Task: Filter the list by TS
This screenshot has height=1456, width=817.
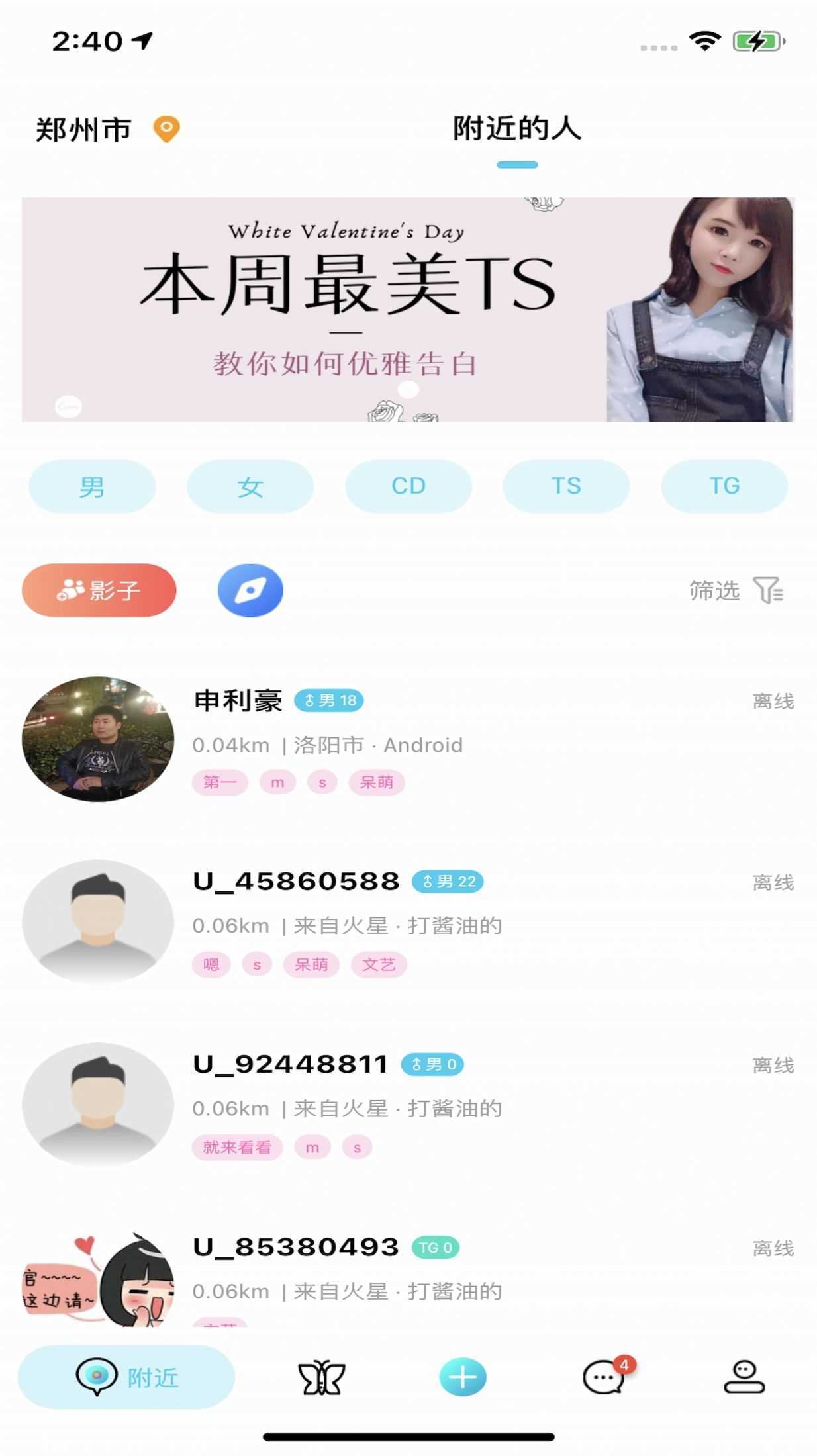Action: [566, 486]
